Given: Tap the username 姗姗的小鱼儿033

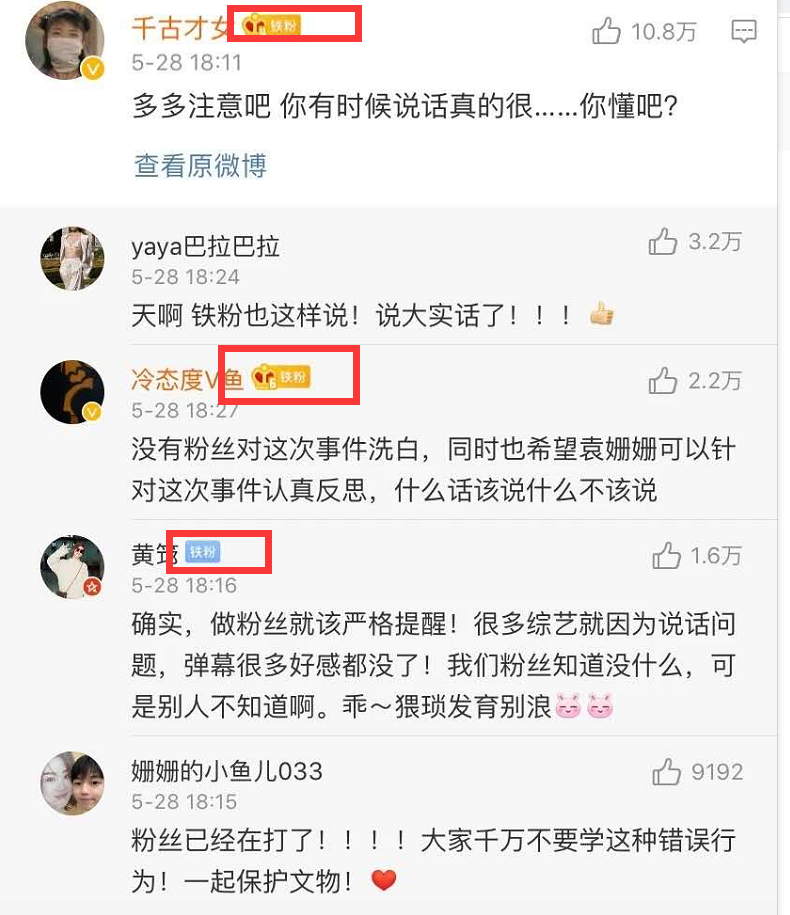Looking at the screenshot, I should click(x=227, y=771).
